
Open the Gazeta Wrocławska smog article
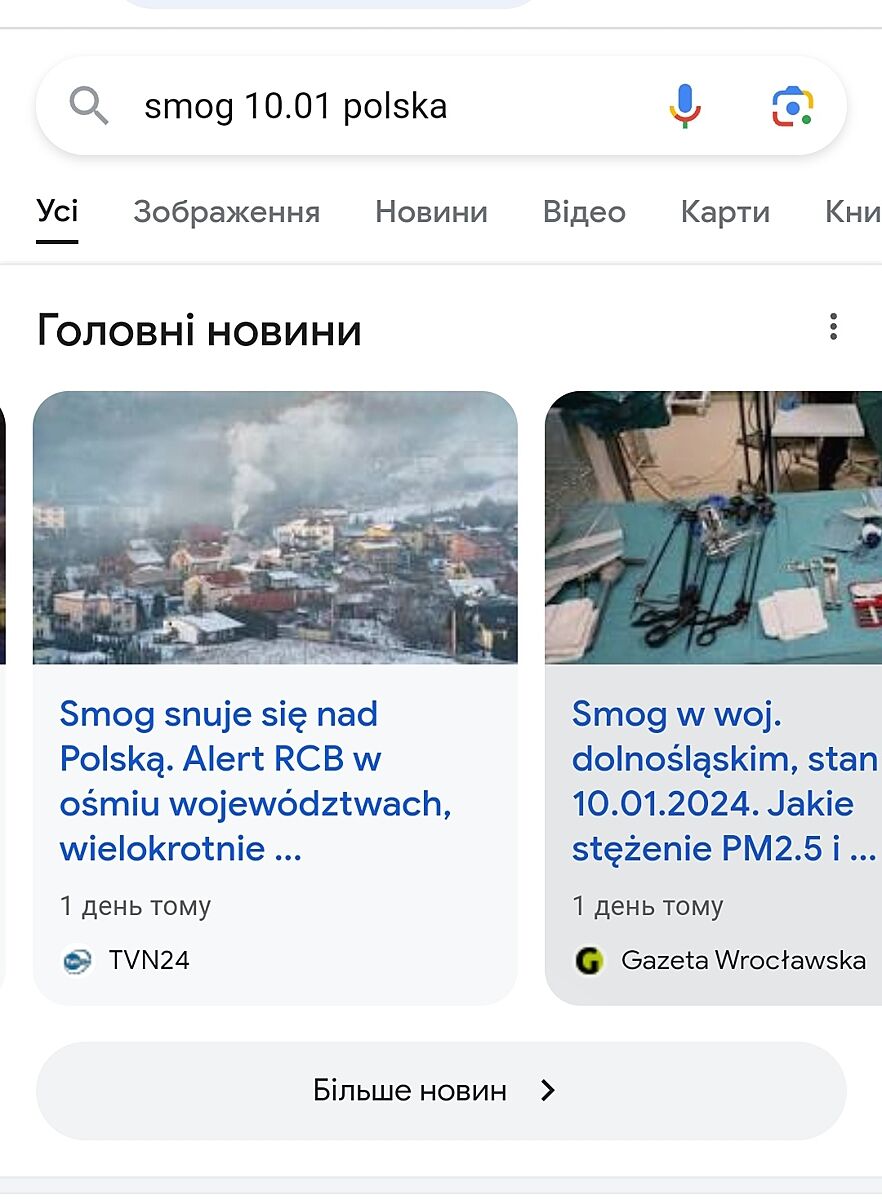722,781
